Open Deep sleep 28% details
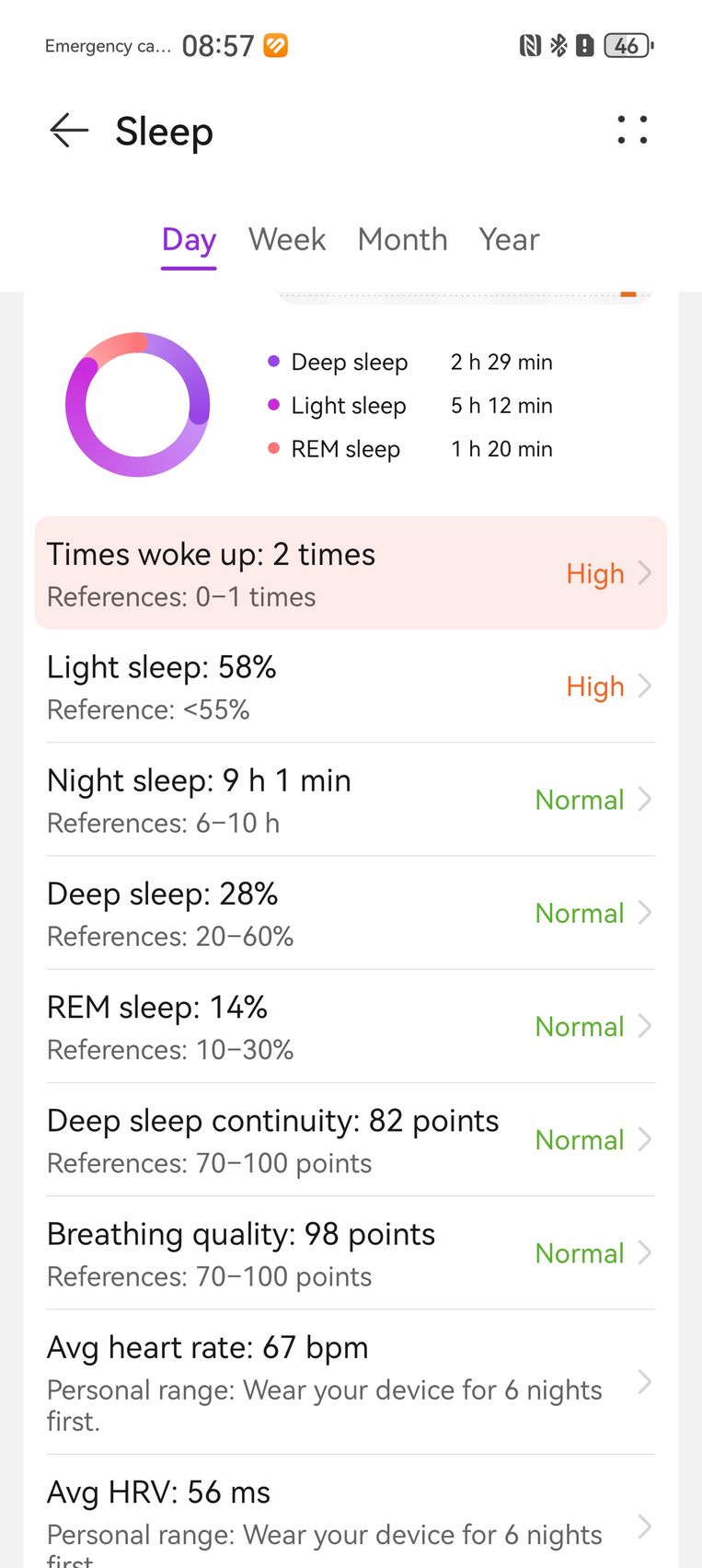The width and height of the screenshot is (702, 1568). (351, 913)
